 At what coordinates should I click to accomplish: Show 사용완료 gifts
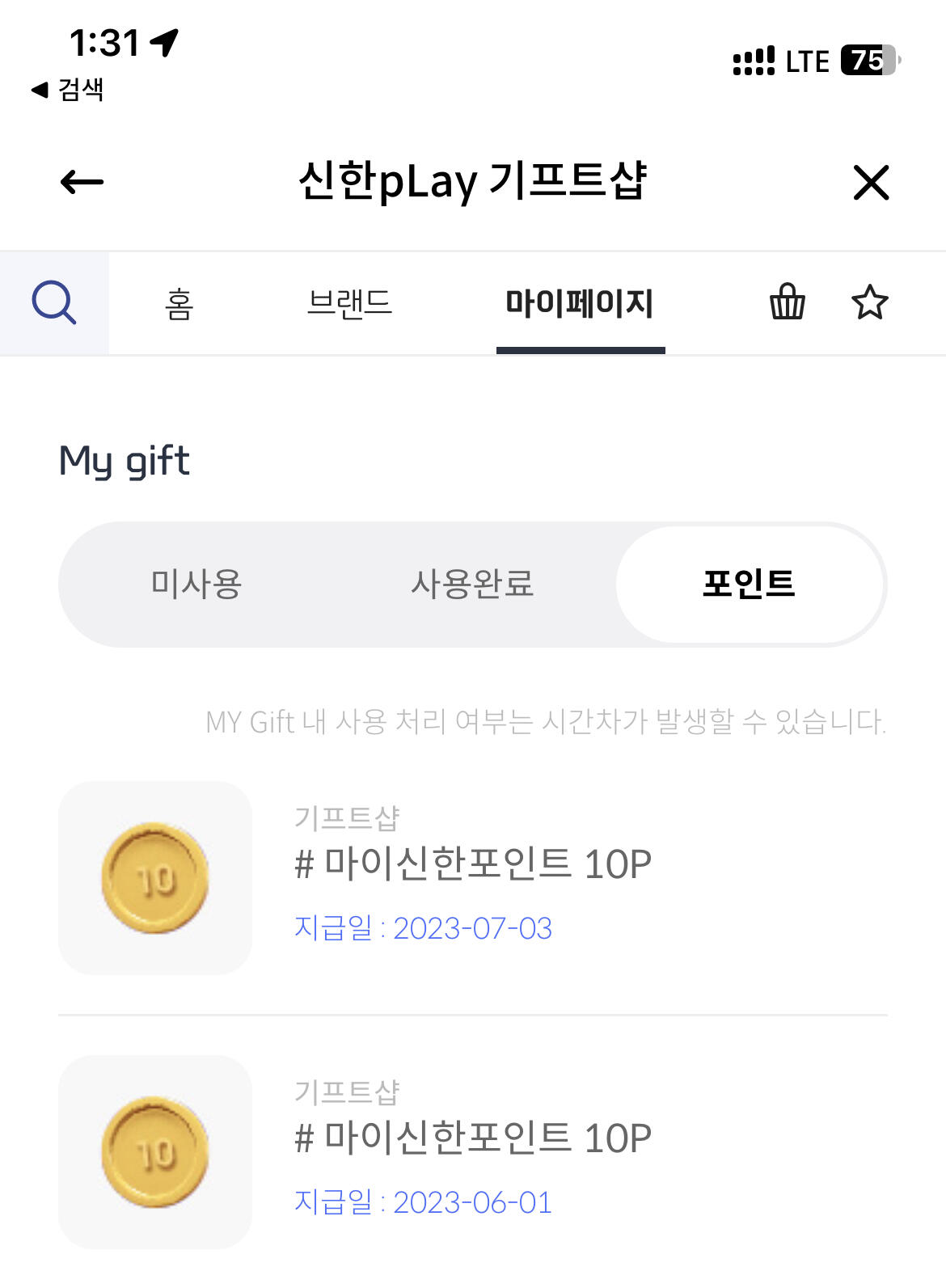pyautogui.click(x=472, y=584)
